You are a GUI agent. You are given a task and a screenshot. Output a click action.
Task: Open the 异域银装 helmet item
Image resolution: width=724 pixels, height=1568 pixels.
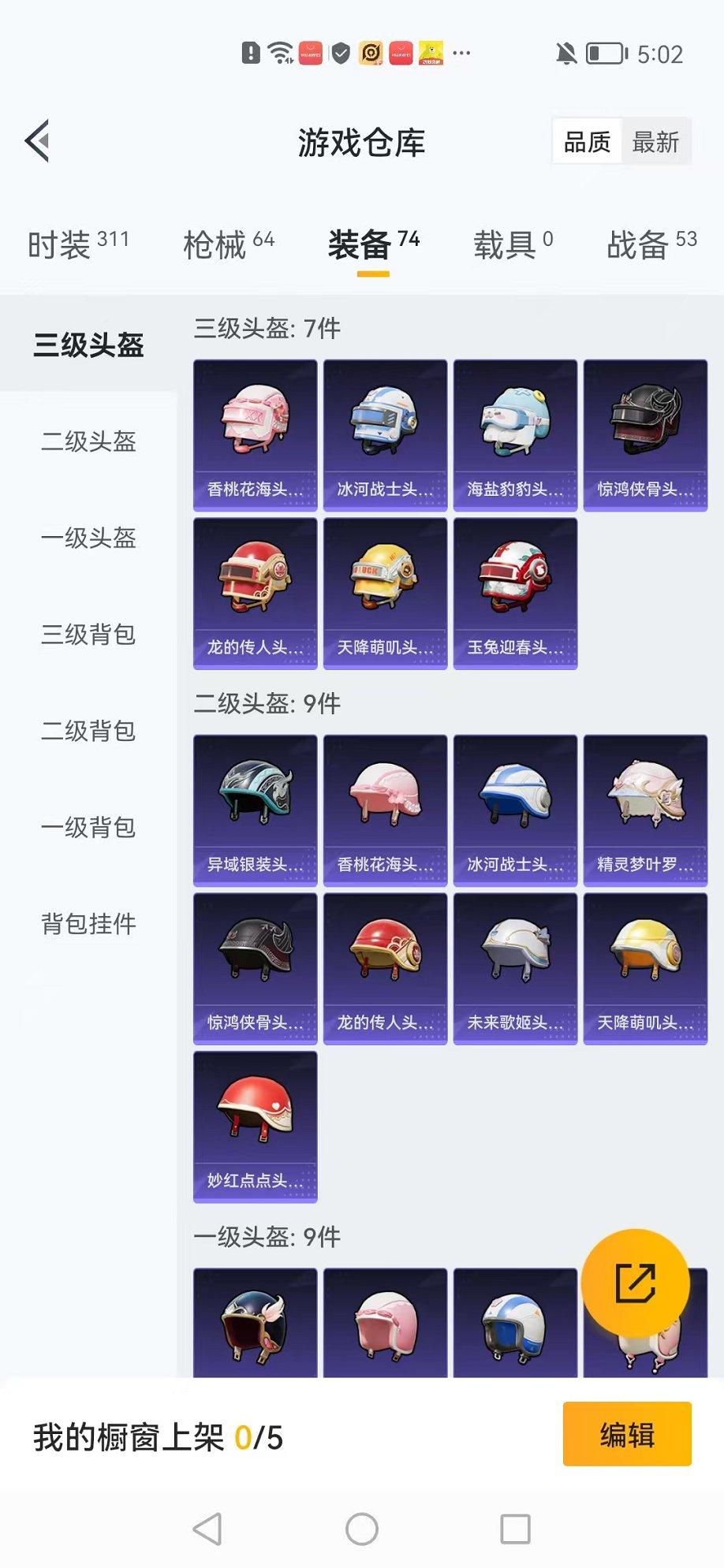tap(255, 810)
